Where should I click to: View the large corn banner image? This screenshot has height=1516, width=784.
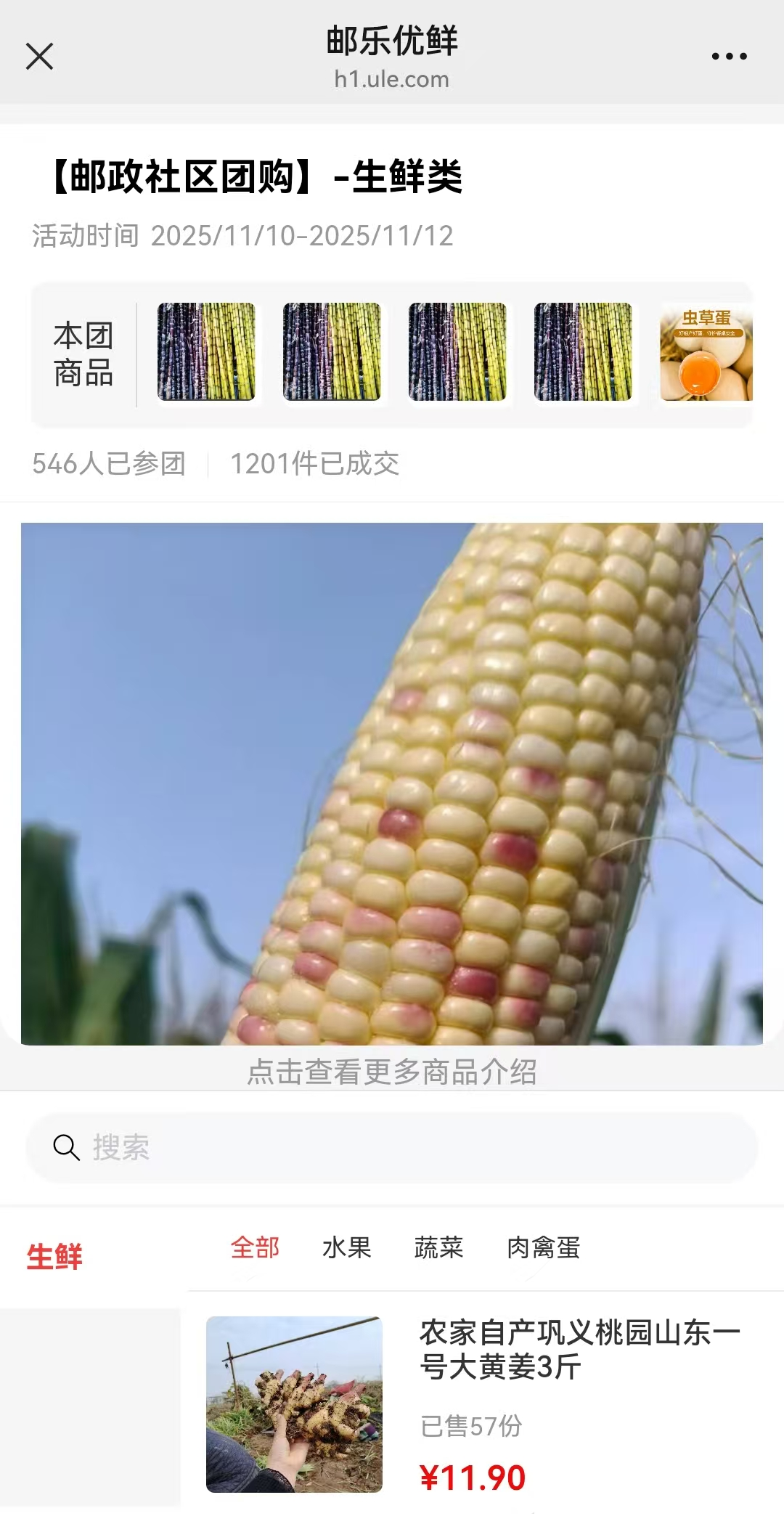click(392, 784)
